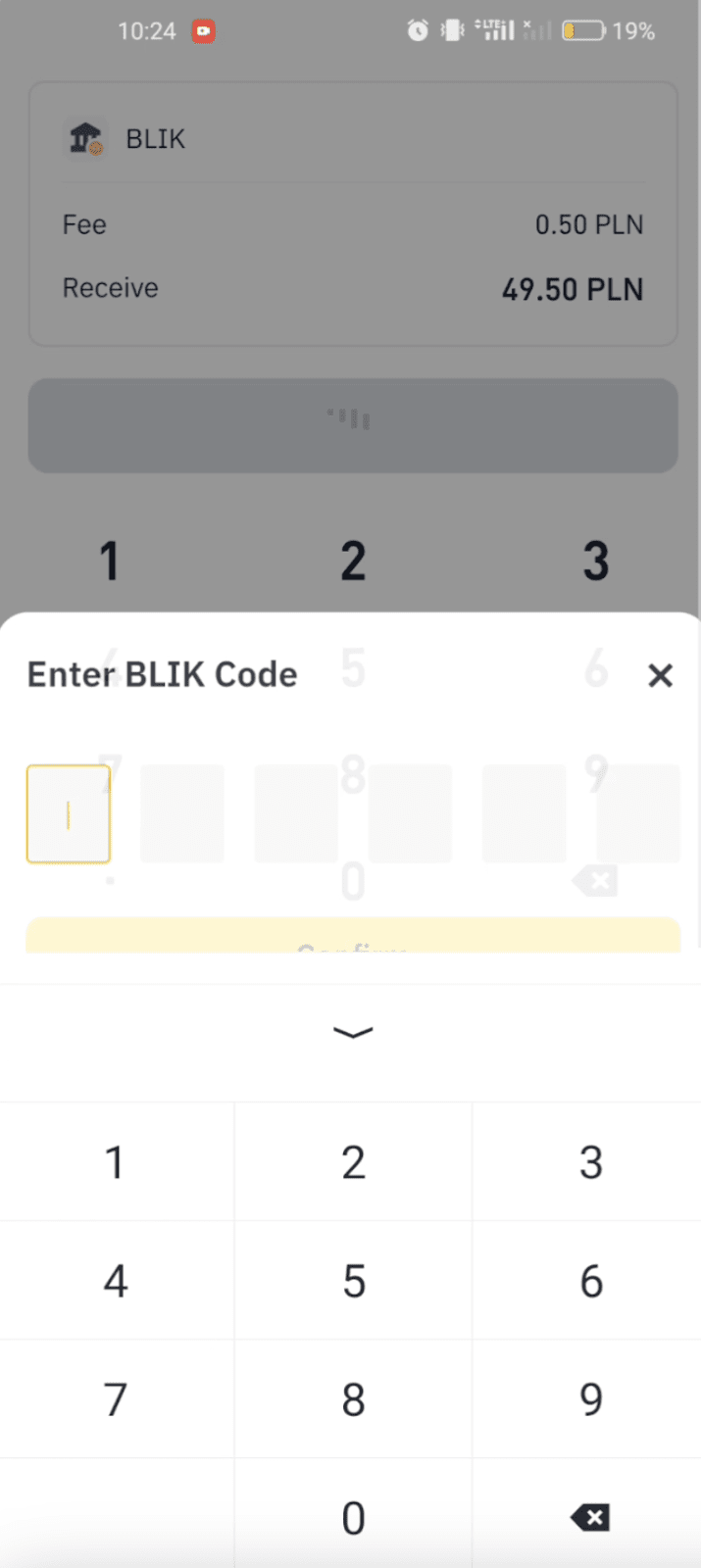Add a 0 from the keypad
Image resolution: width=701 pixels, height=1568 pixels.
point(353,1518)
